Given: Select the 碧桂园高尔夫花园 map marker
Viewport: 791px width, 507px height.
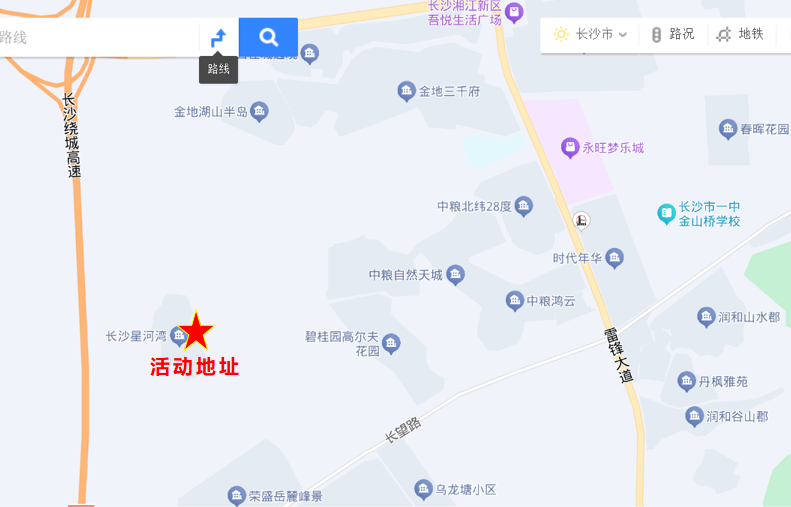Looking at the screenshot, I should [391, 344].
